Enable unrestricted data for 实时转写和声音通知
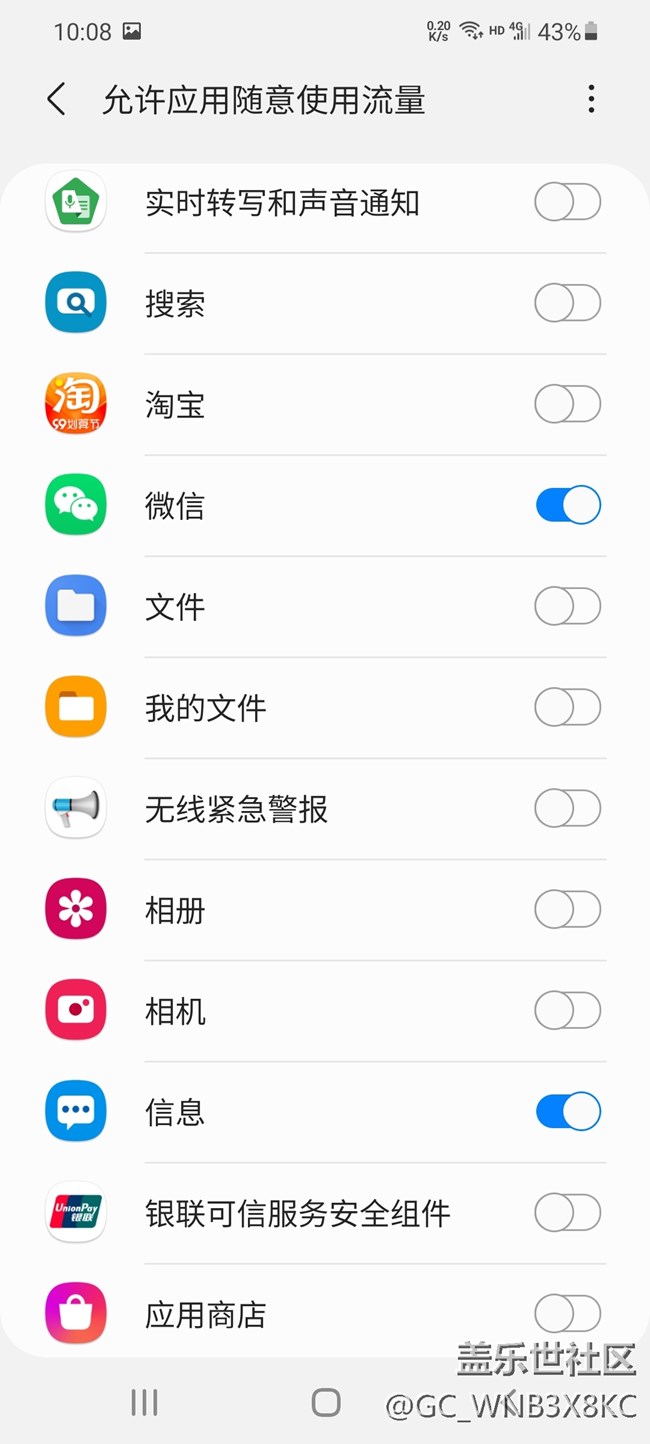This screenshot has width=650, height=1444. pos(568,203)
